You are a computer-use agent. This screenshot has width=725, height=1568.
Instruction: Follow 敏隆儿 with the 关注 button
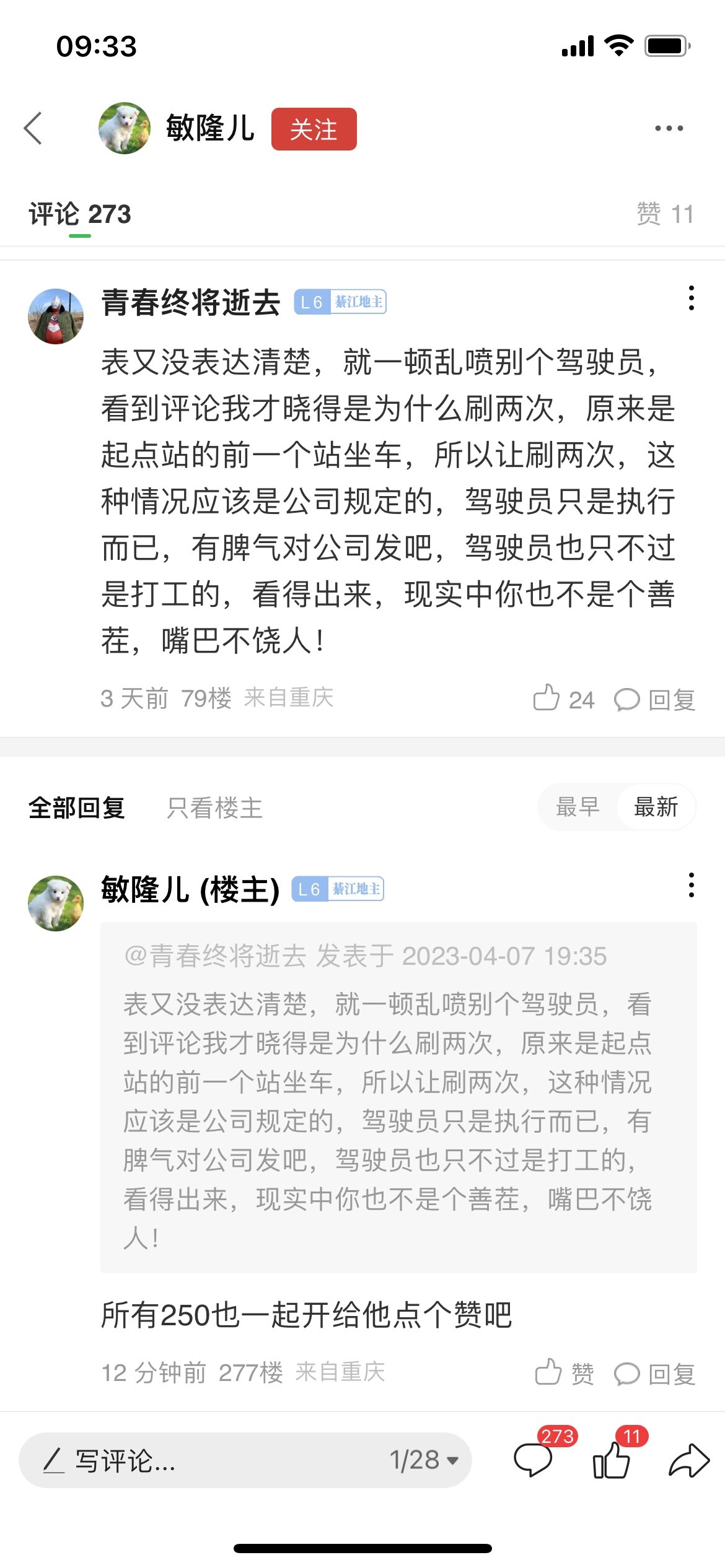(x=314, y=129)
